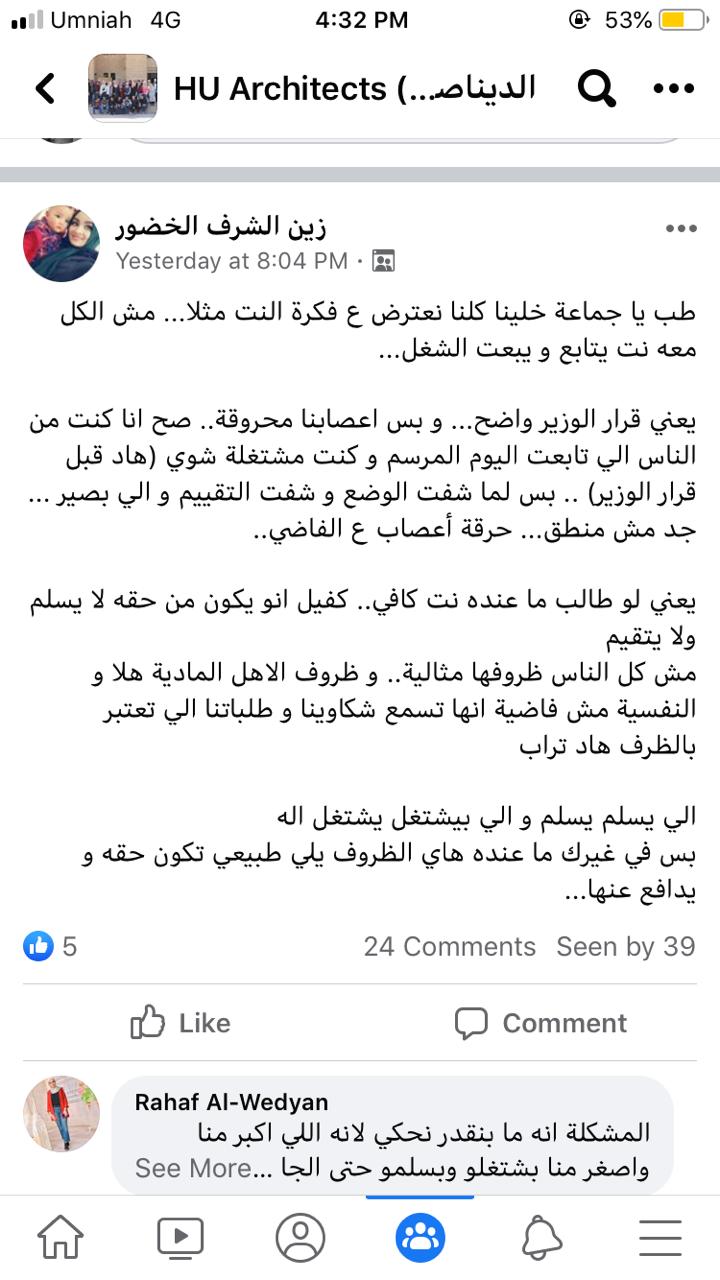Image resolution: width=720 pixels, height=1280 pixels.
Task: Open the HU Architects group page title
Action: 354,89
